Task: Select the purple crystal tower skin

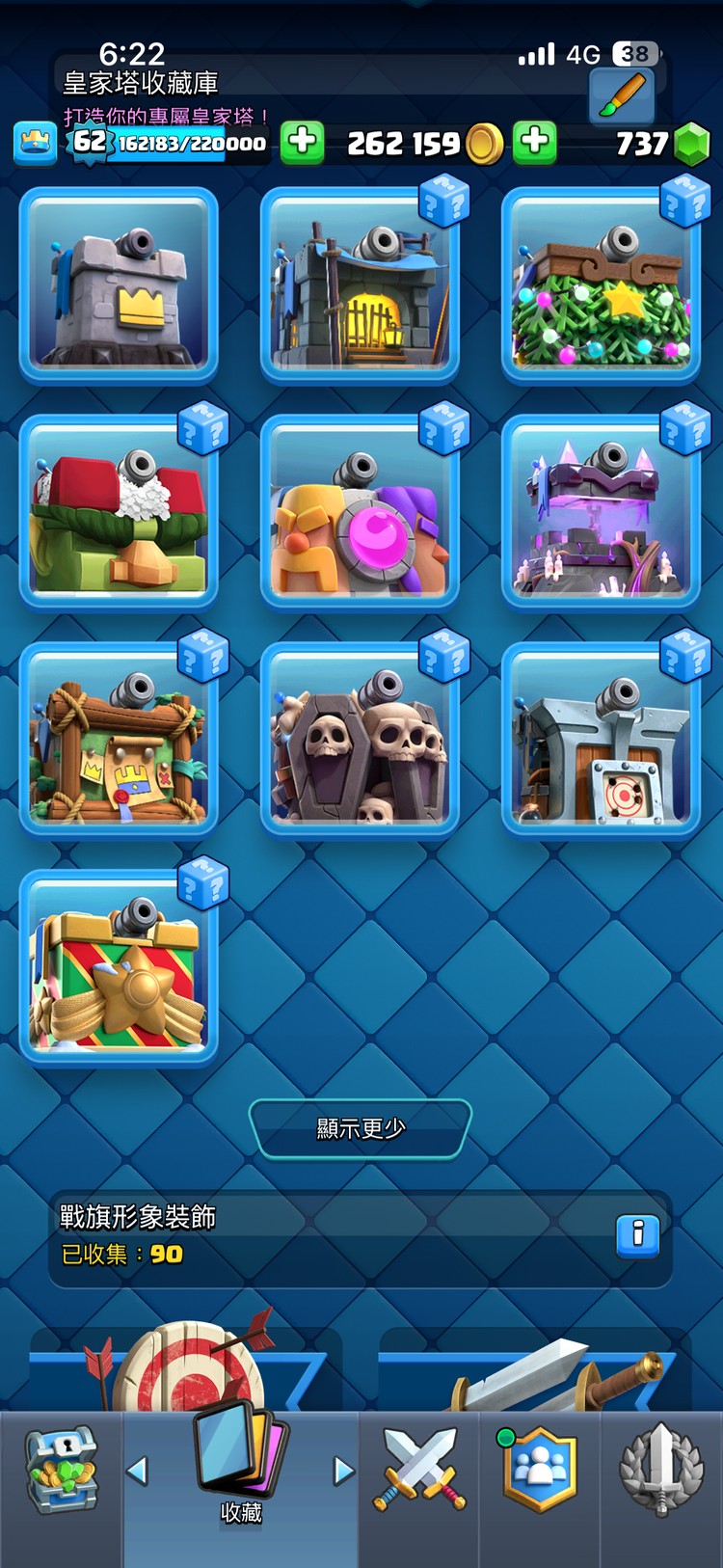Action: (x=601, y=513)
